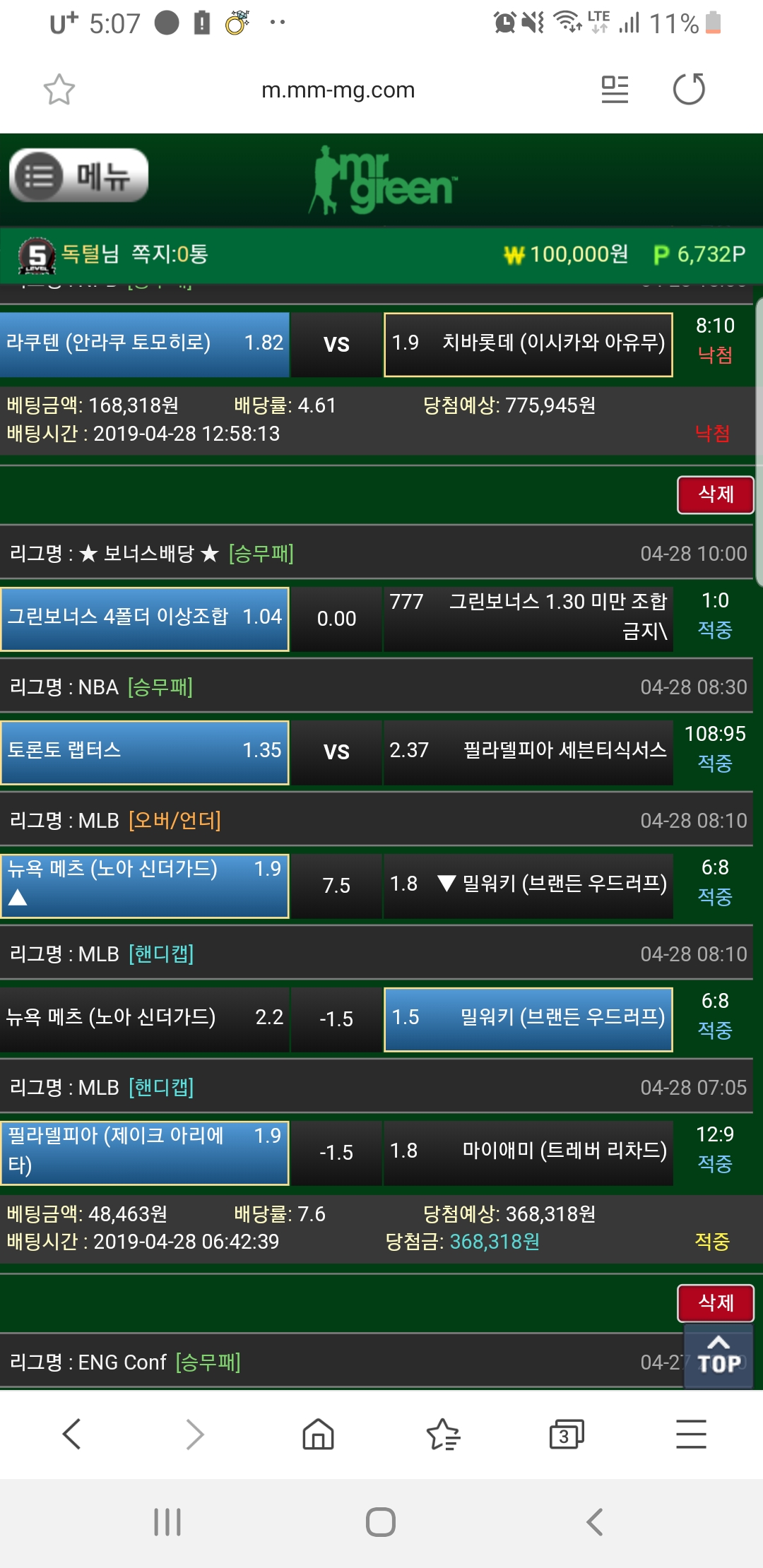
Task: Go forward in the browser toolbar
Action: [195, 1435]
